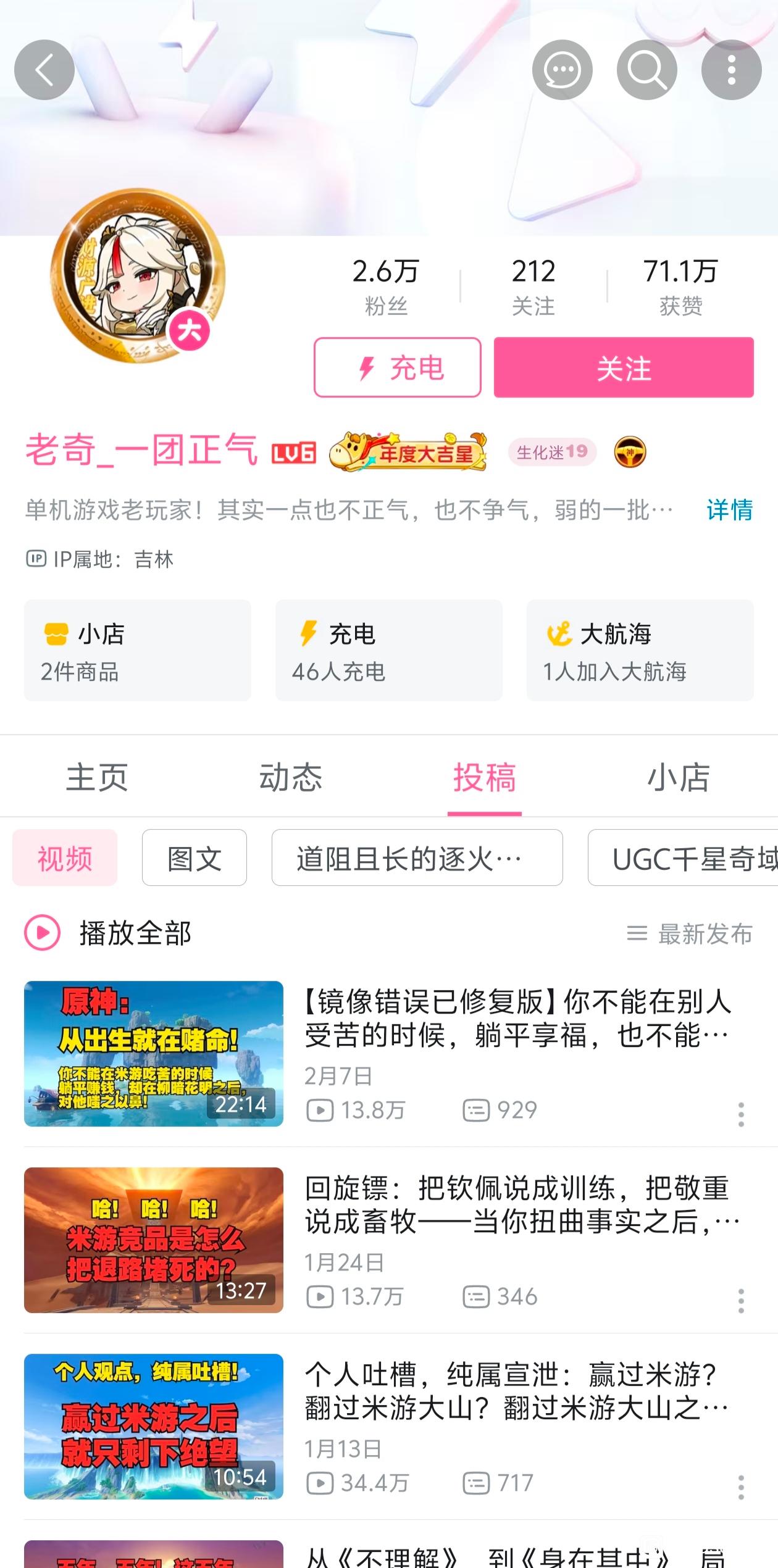The width and height of the screenshot is (778, 1568).
Task: Switch to the 动态 tab
Action: pyautogui.click(x=291, y=777)
